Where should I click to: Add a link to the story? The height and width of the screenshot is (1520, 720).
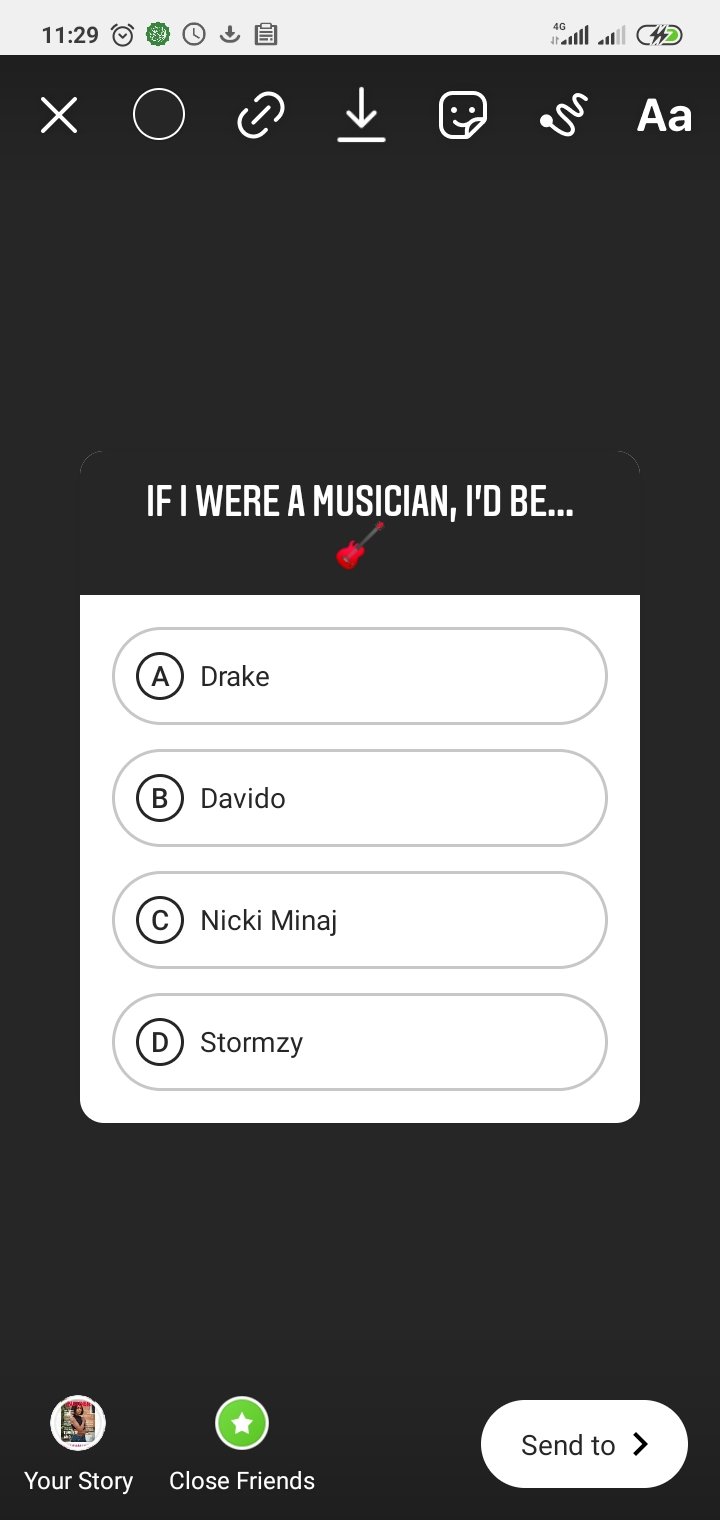[x=261, y=115]
